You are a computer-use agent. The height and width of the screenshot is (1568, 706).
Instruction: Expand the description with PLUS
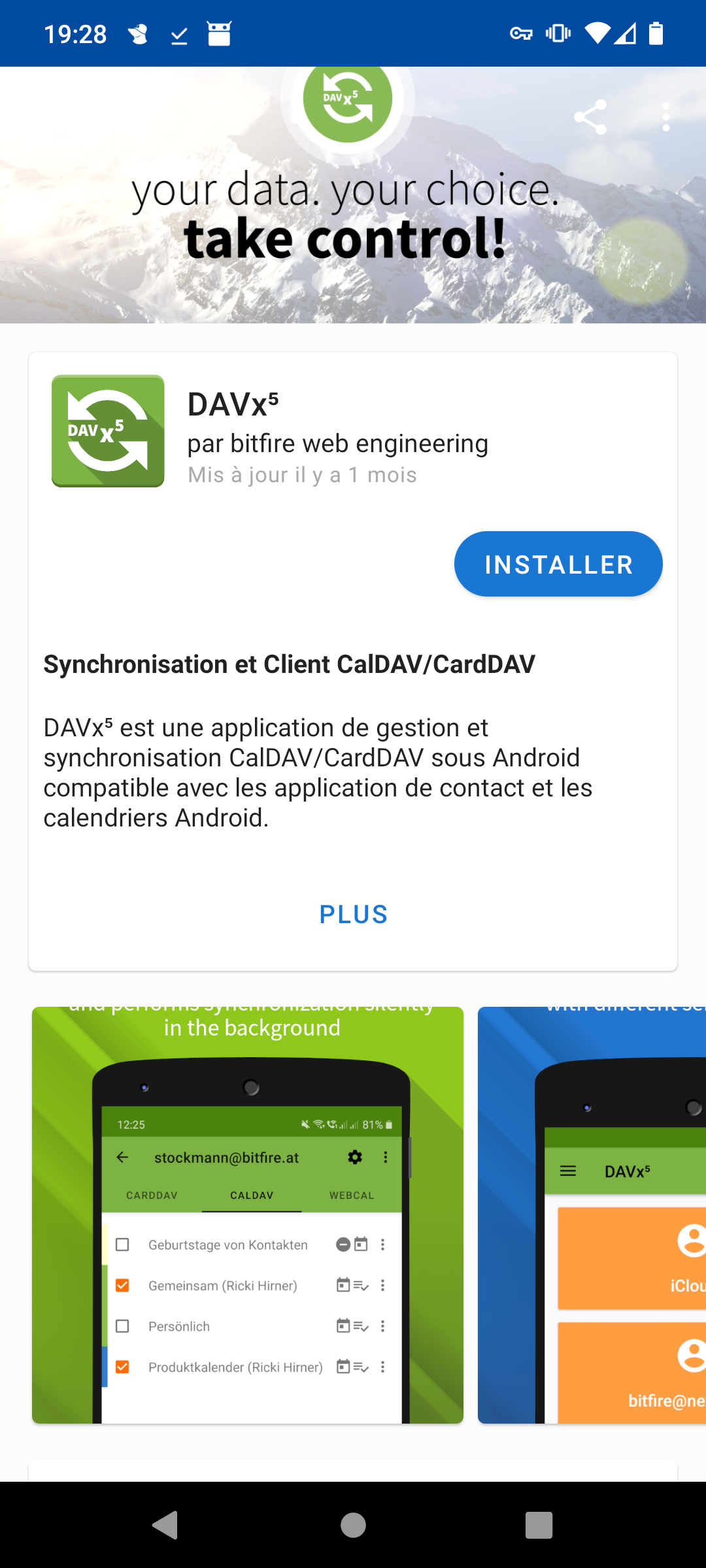tap(353, 914)
